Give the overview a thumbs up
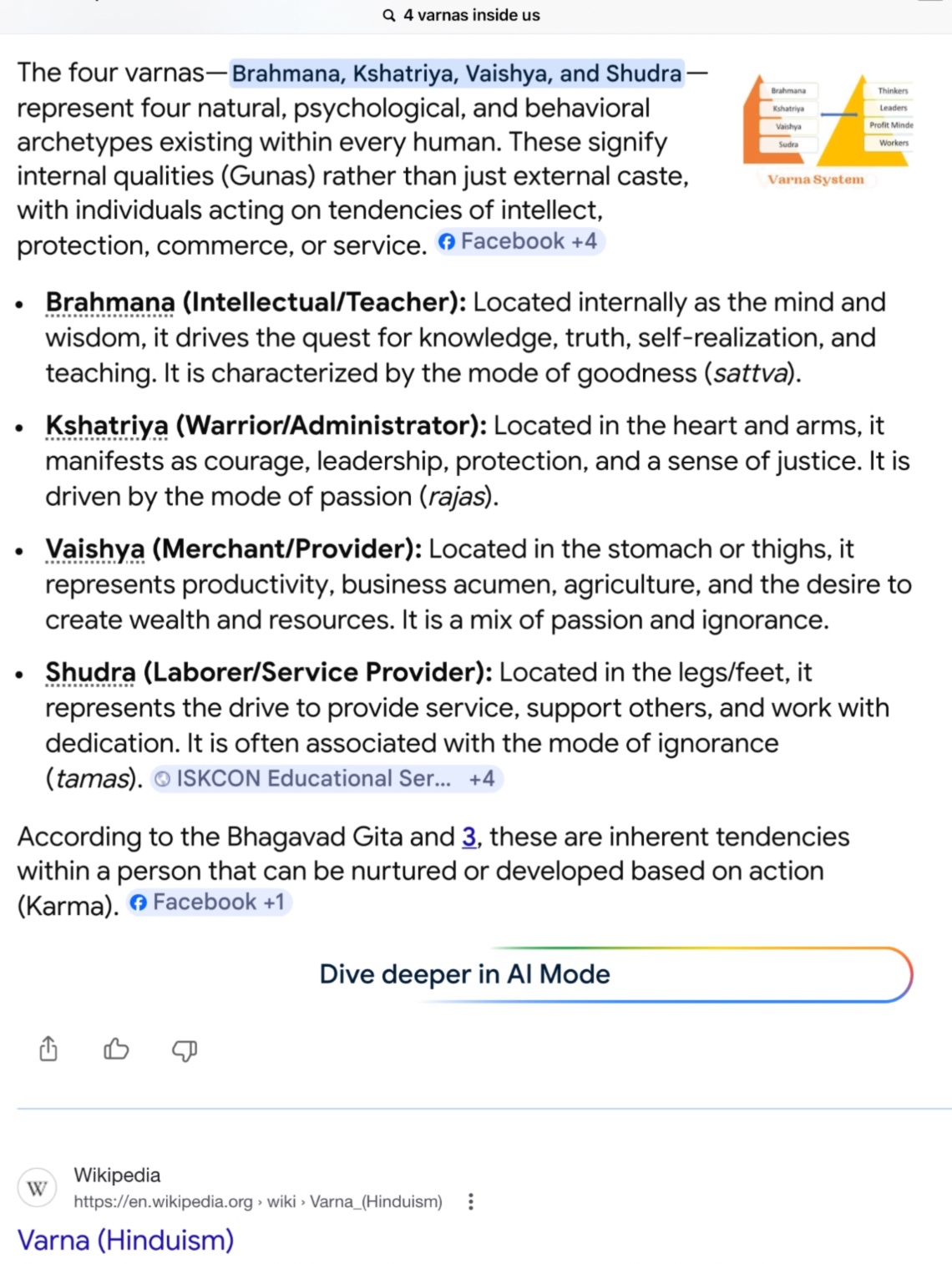 pyautogui.click(x=116, y=1049)
